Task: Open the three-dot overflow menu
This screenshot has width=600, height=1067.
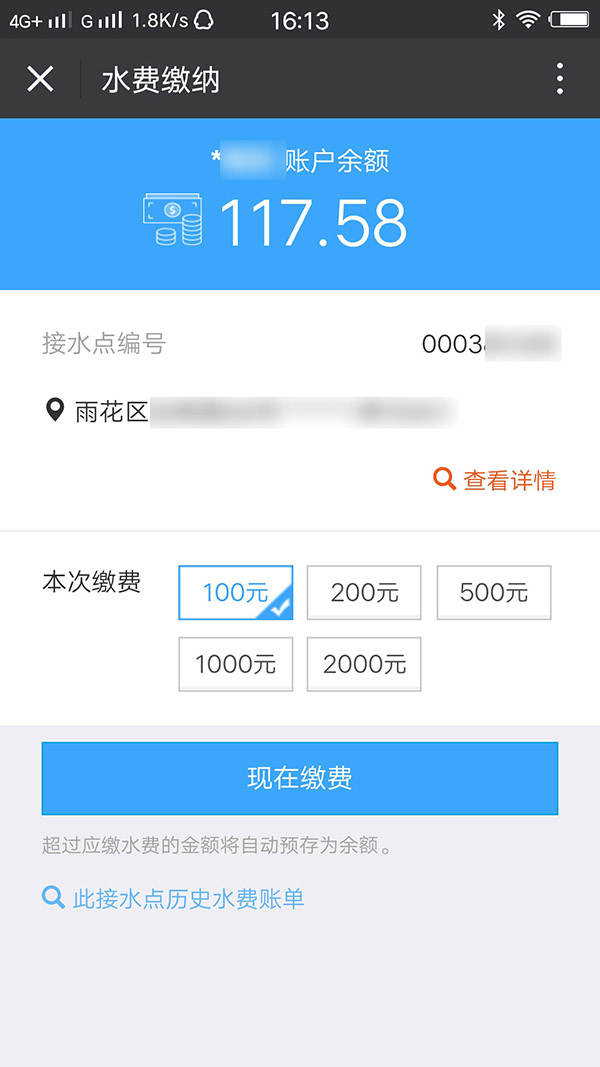Action: click(559, 78)
